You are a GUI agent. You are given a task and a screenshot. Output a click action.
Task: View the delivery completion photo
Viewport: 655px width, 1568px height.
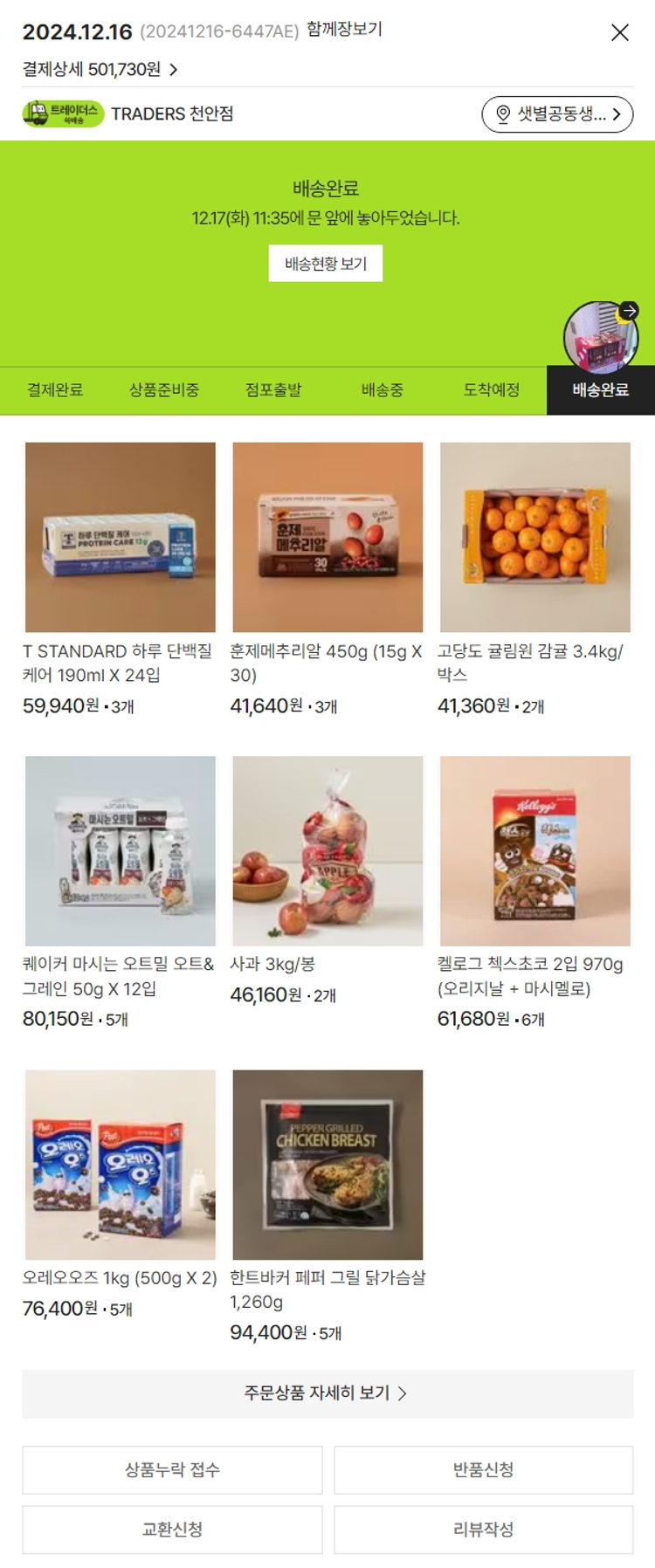click(x=601, y=337)
